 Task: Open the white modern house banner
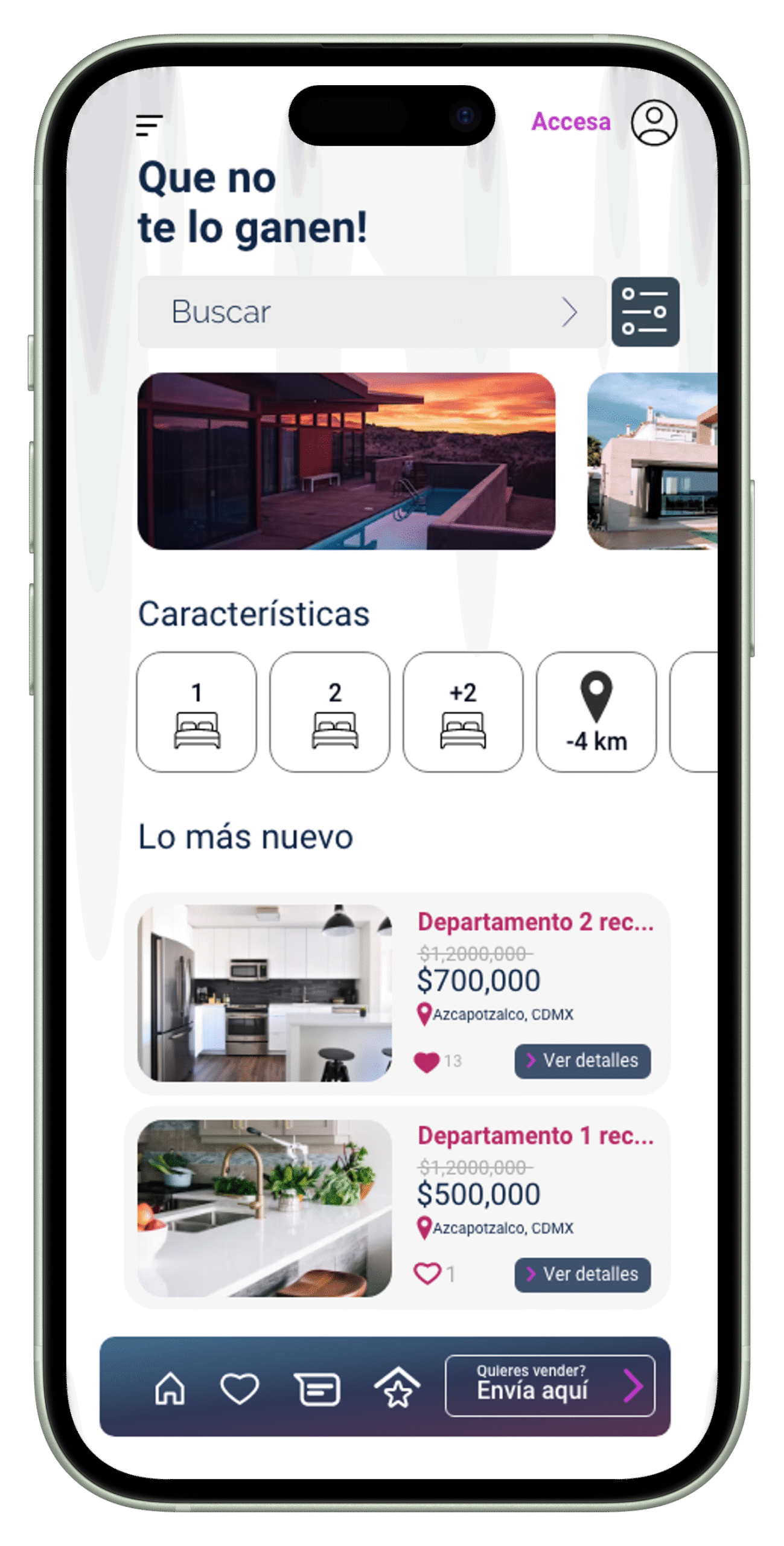pyautogui.click(x=652, y=461)
